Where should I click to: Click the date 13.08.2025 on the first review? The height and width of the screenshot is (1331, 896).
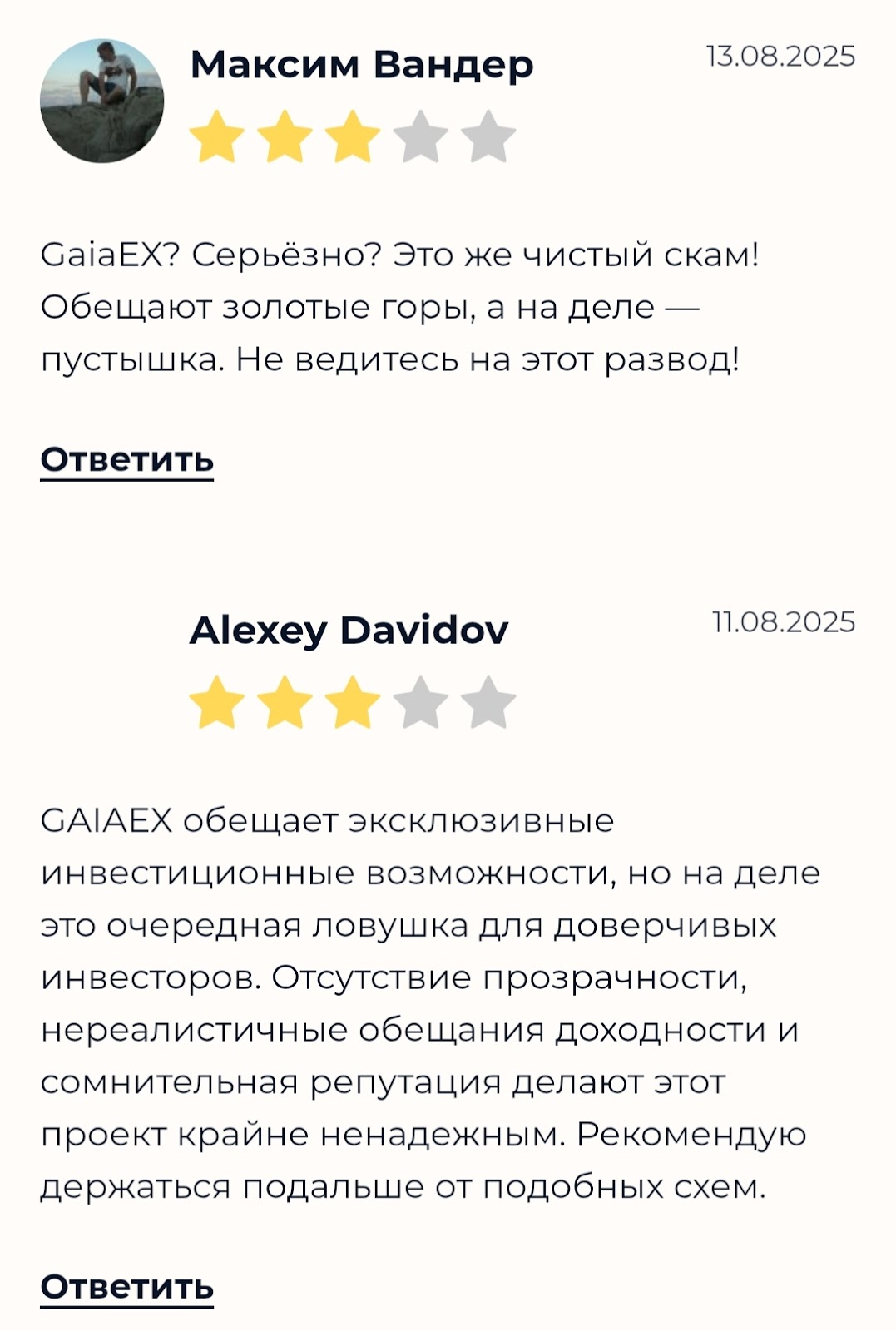(x=780, y=57)
